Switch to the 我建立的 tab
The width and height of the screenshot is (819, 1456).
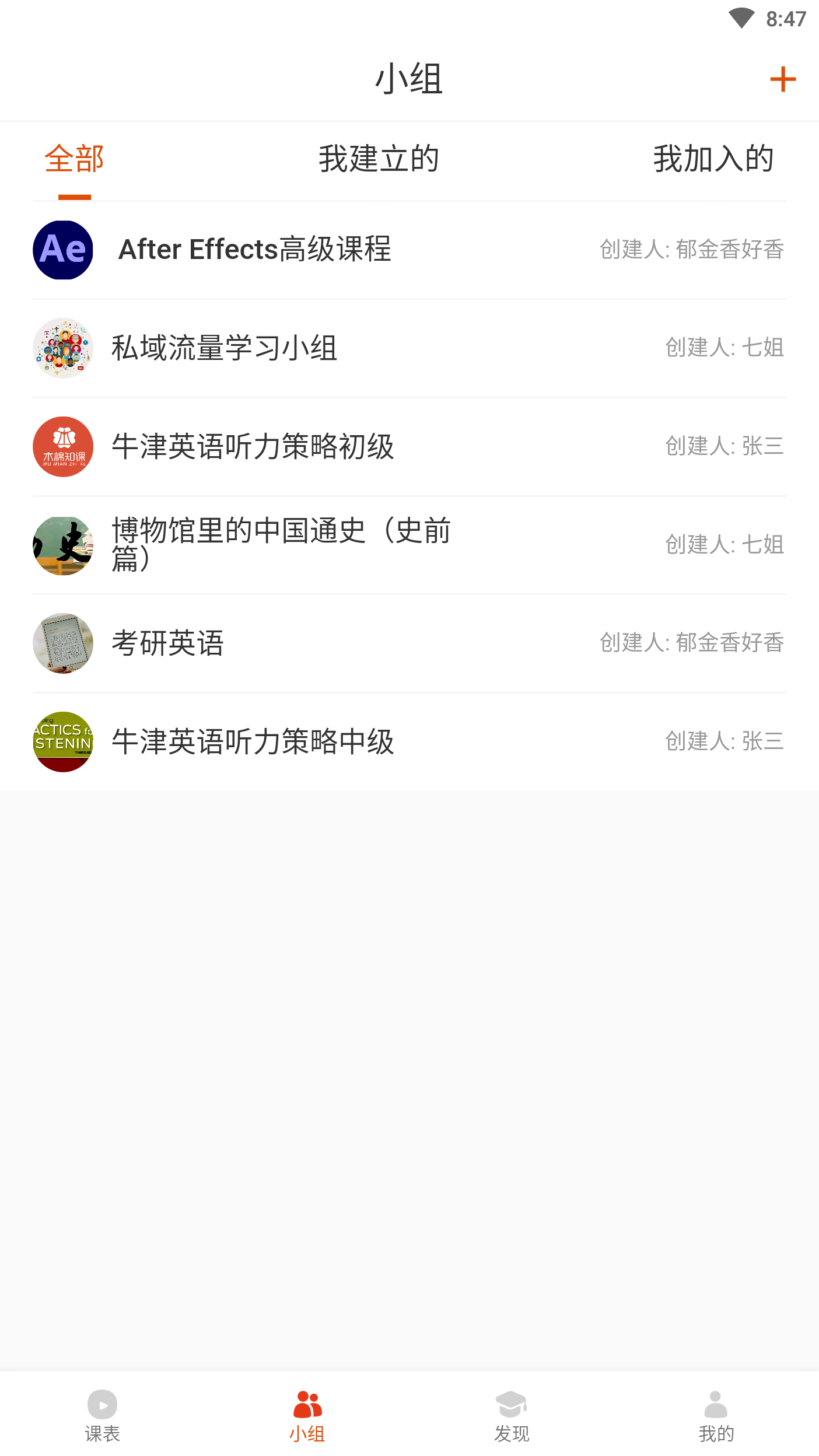pos(378,159)
